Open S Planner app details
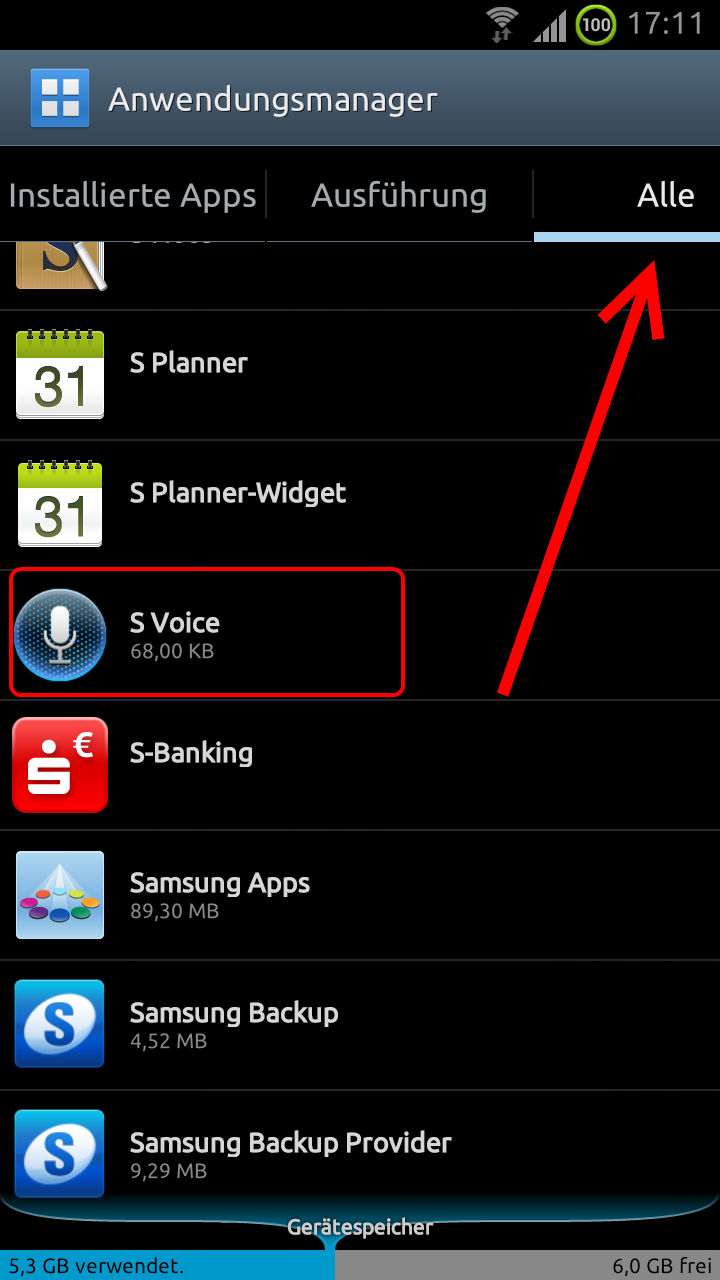 coord(360,375)
